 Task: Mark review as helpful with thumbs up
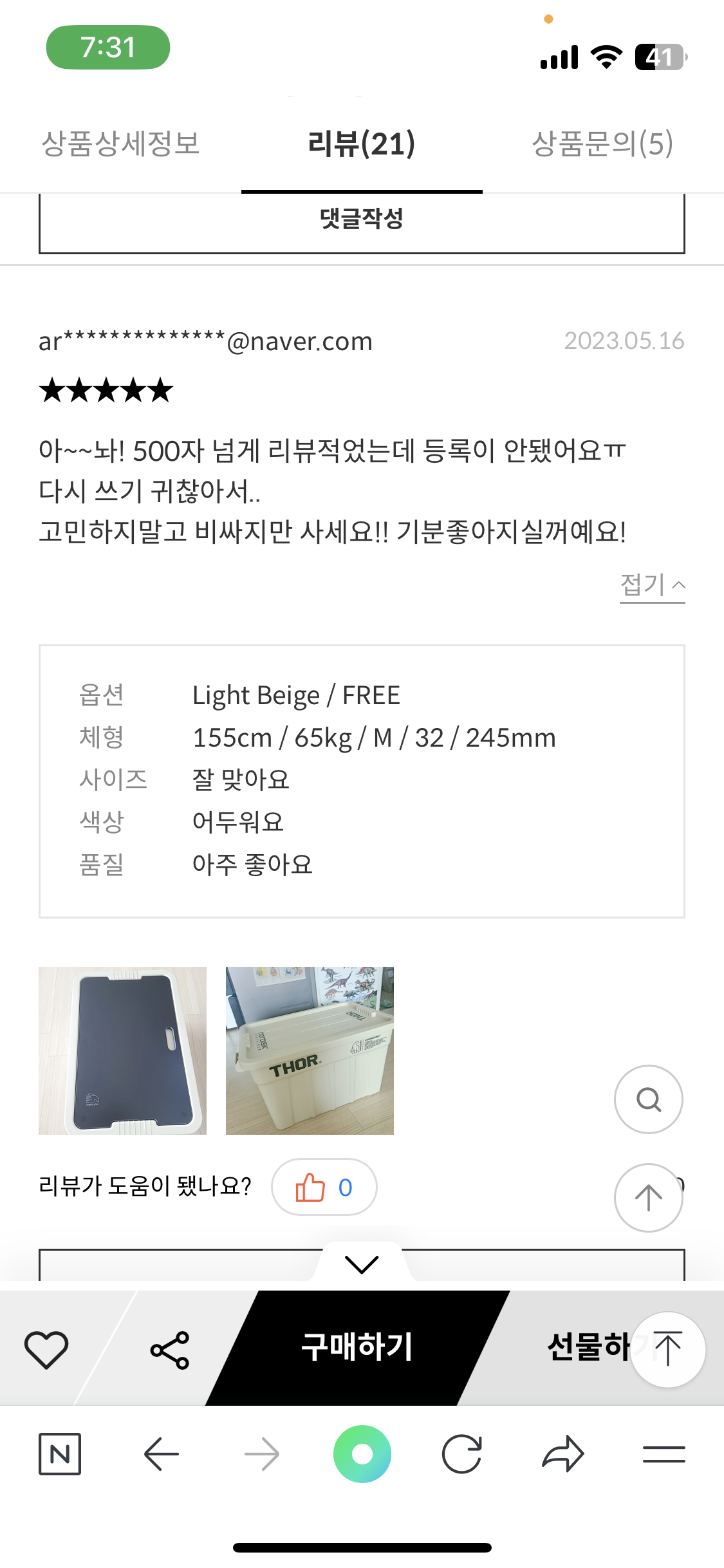(324, 1187)
